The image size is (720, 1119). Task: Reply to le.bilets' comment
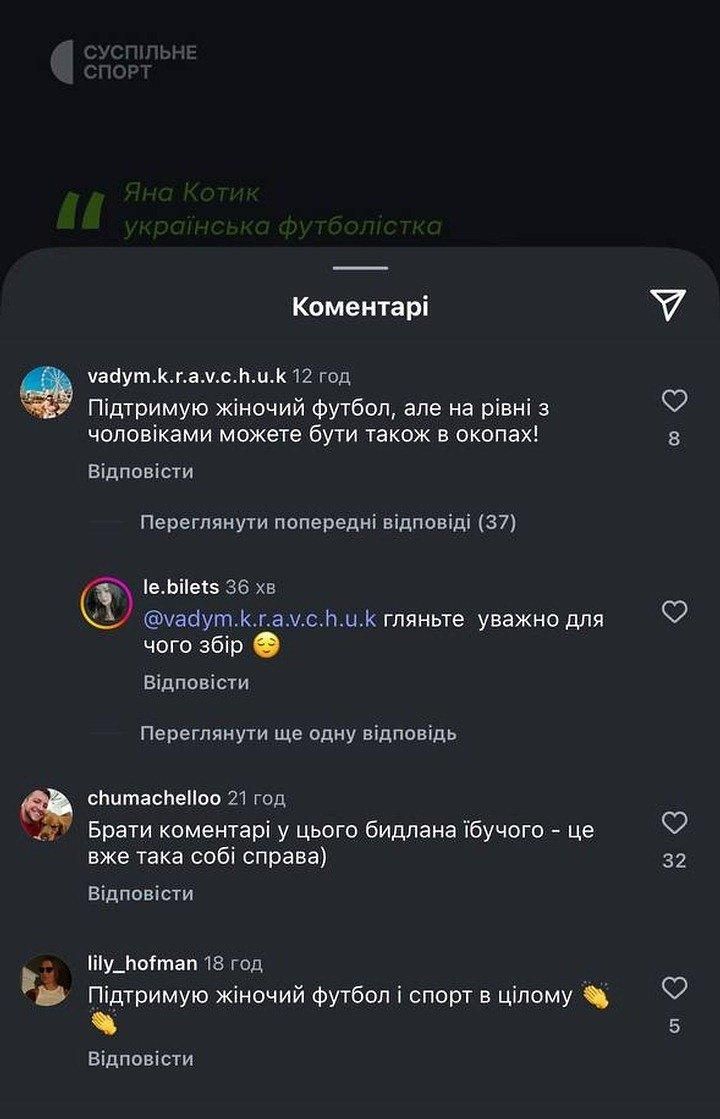196,682
